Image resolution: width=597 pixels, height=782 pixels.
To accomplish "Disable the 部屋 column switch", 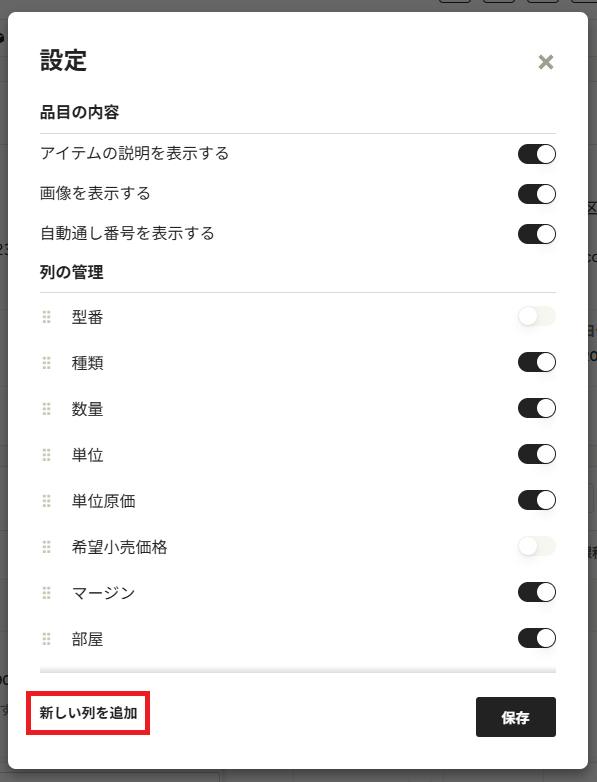I will pyautogui.click(x=537, y=638).
